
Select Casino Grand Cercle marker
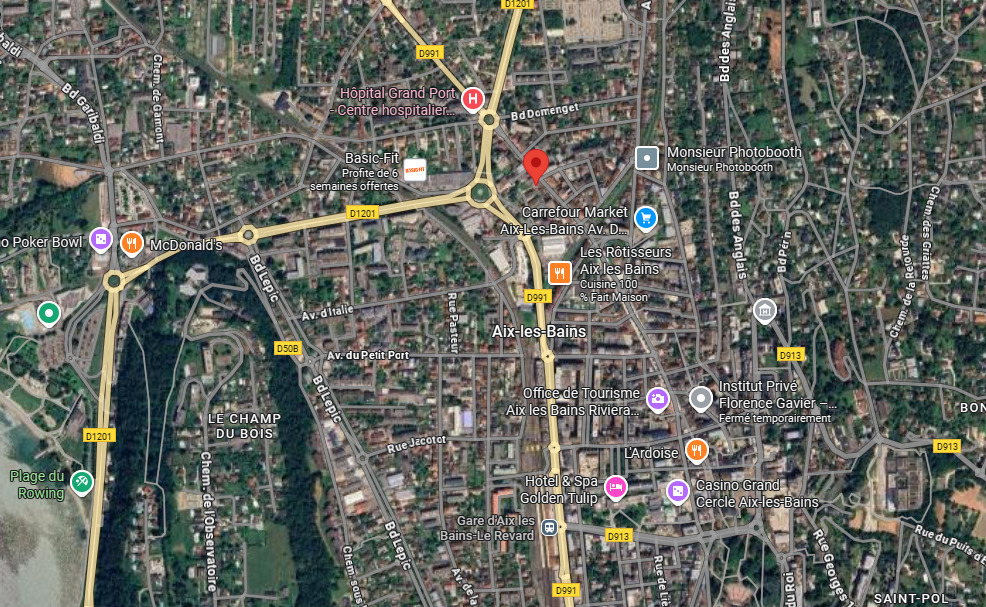[678, 491]
